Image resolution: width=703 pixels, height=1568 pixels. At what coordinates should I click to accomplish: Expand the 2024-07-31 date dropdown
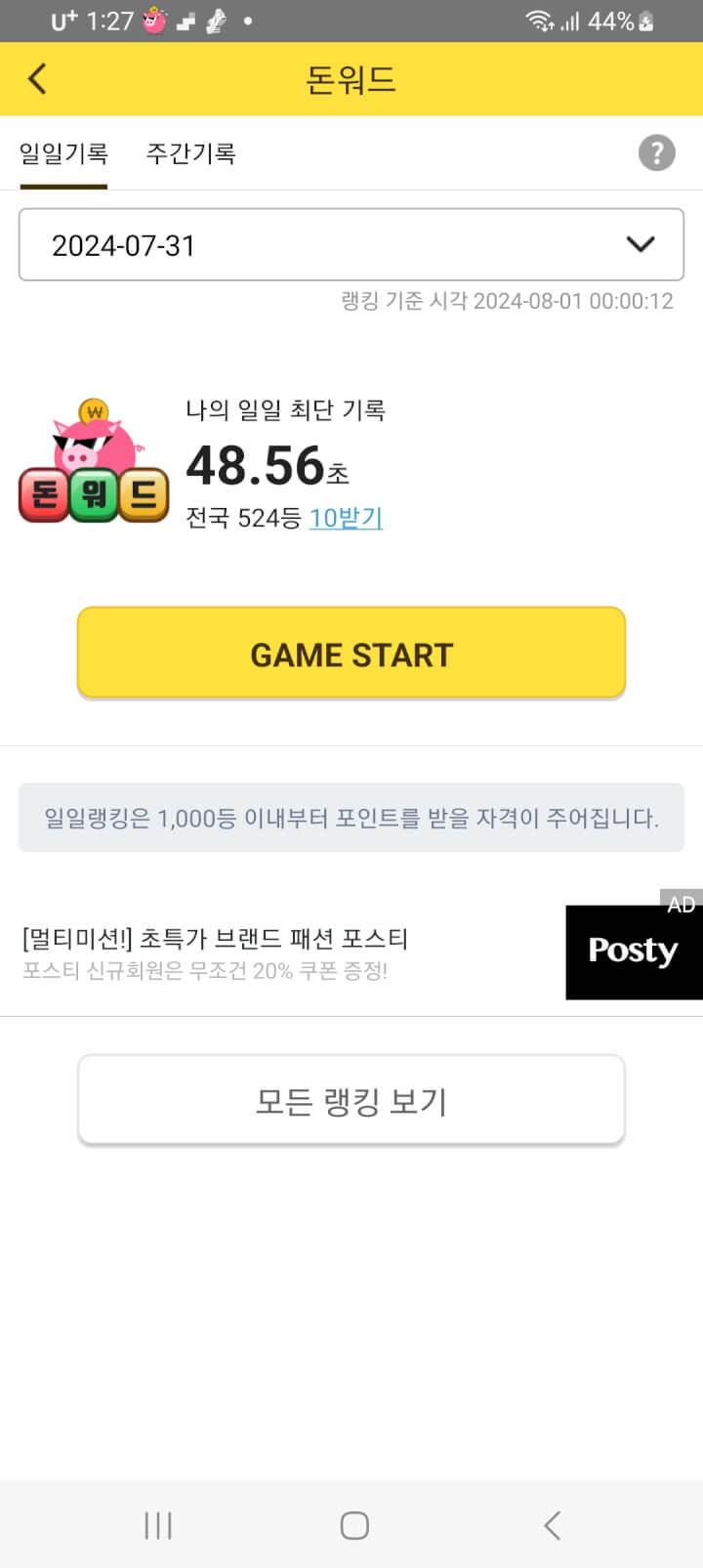(351, 245)
